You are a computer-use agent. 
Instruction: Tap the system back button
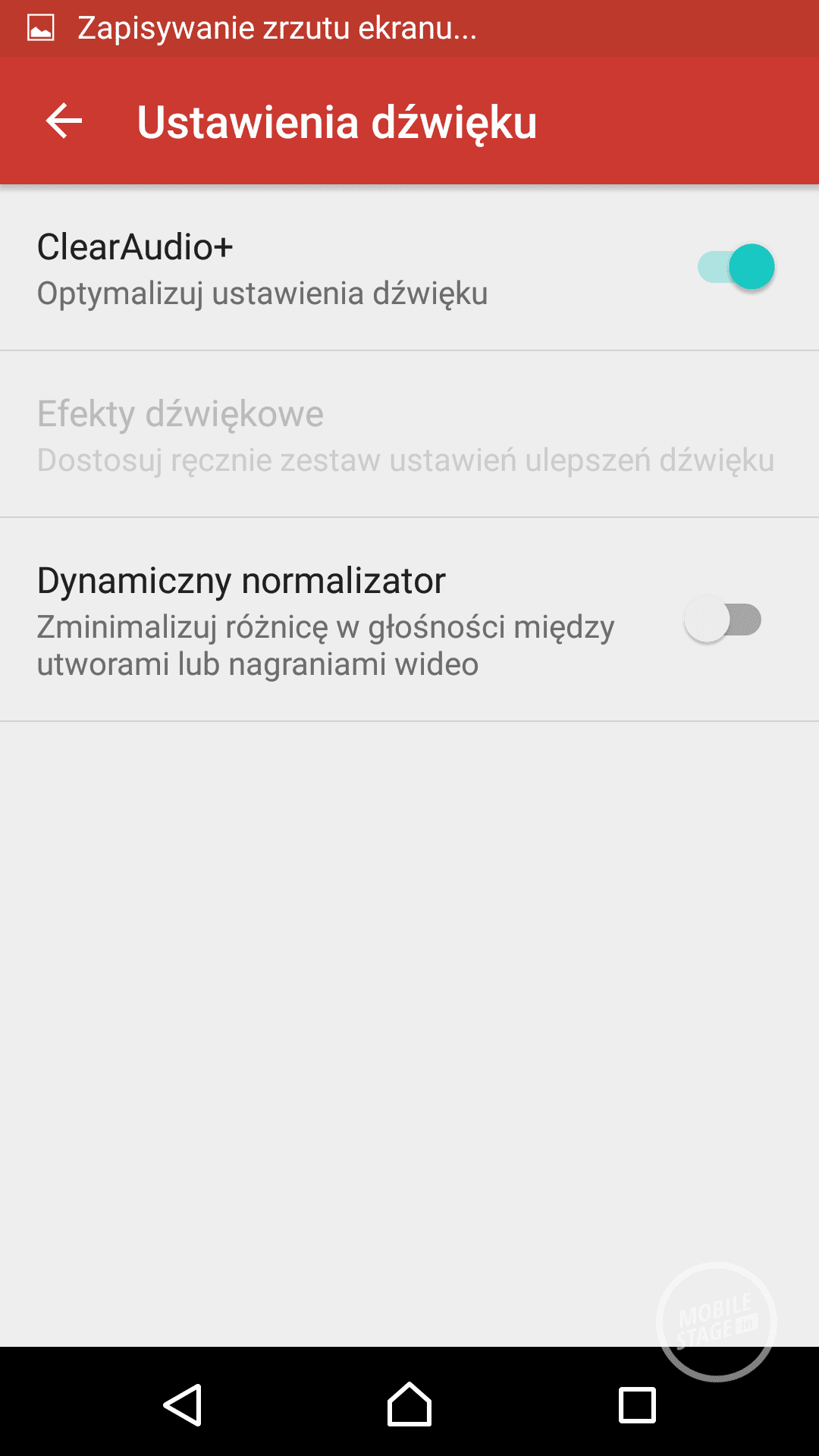[x=183, y=1404]
